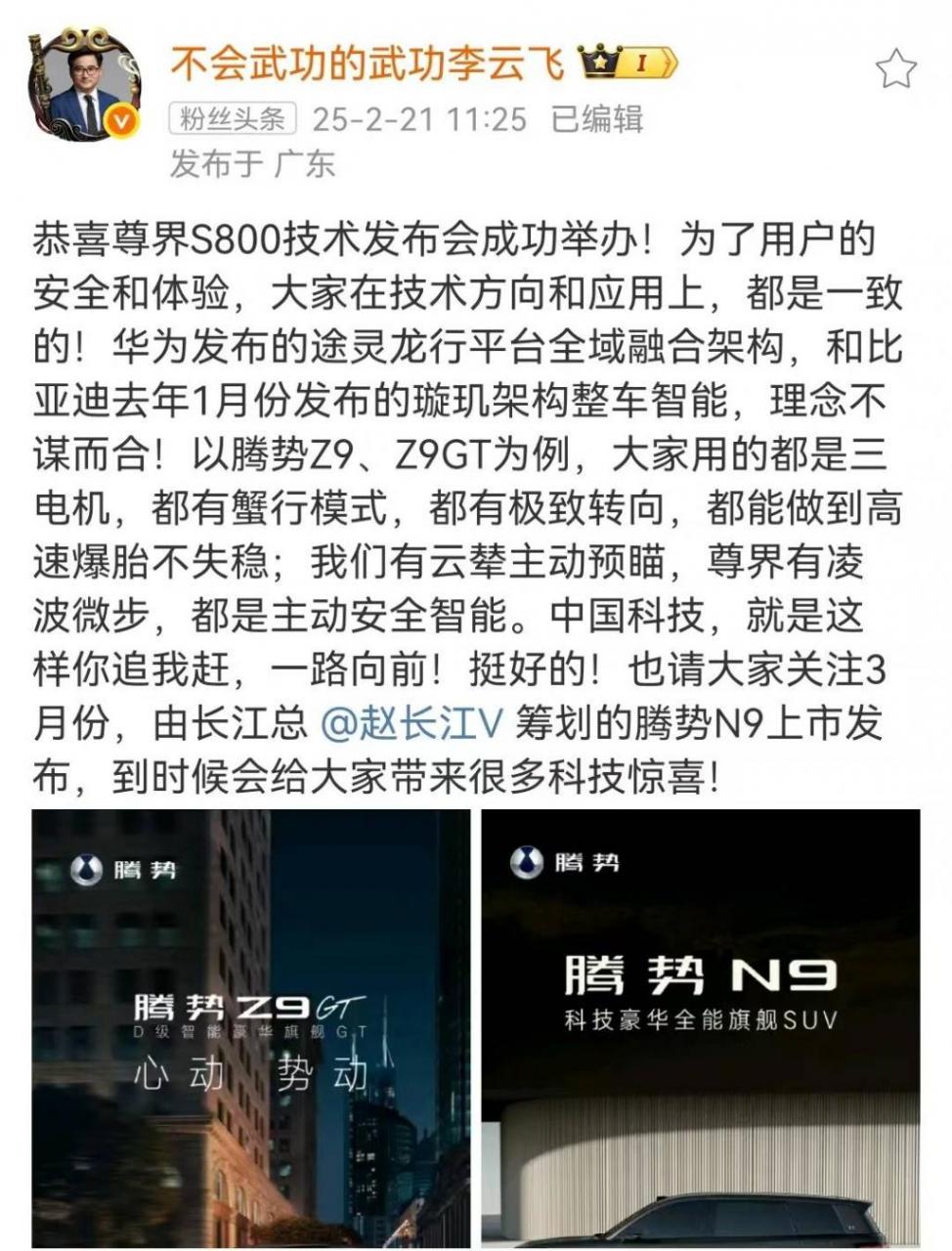View the 腾势 Z9GT image

click(x=251, y=1027)
